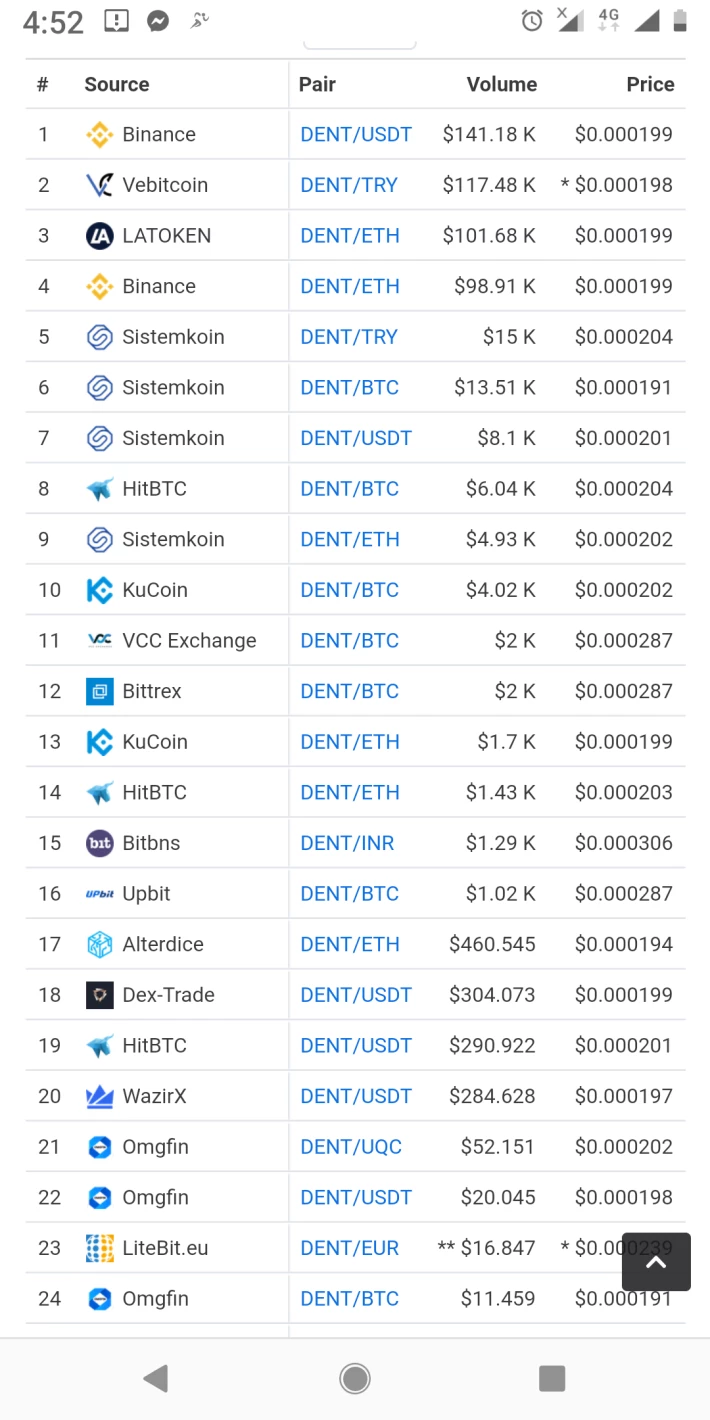Open the DENT/ETH pair on Alterdice
The height and width of the screenshot is (1420, 710).
350,944
